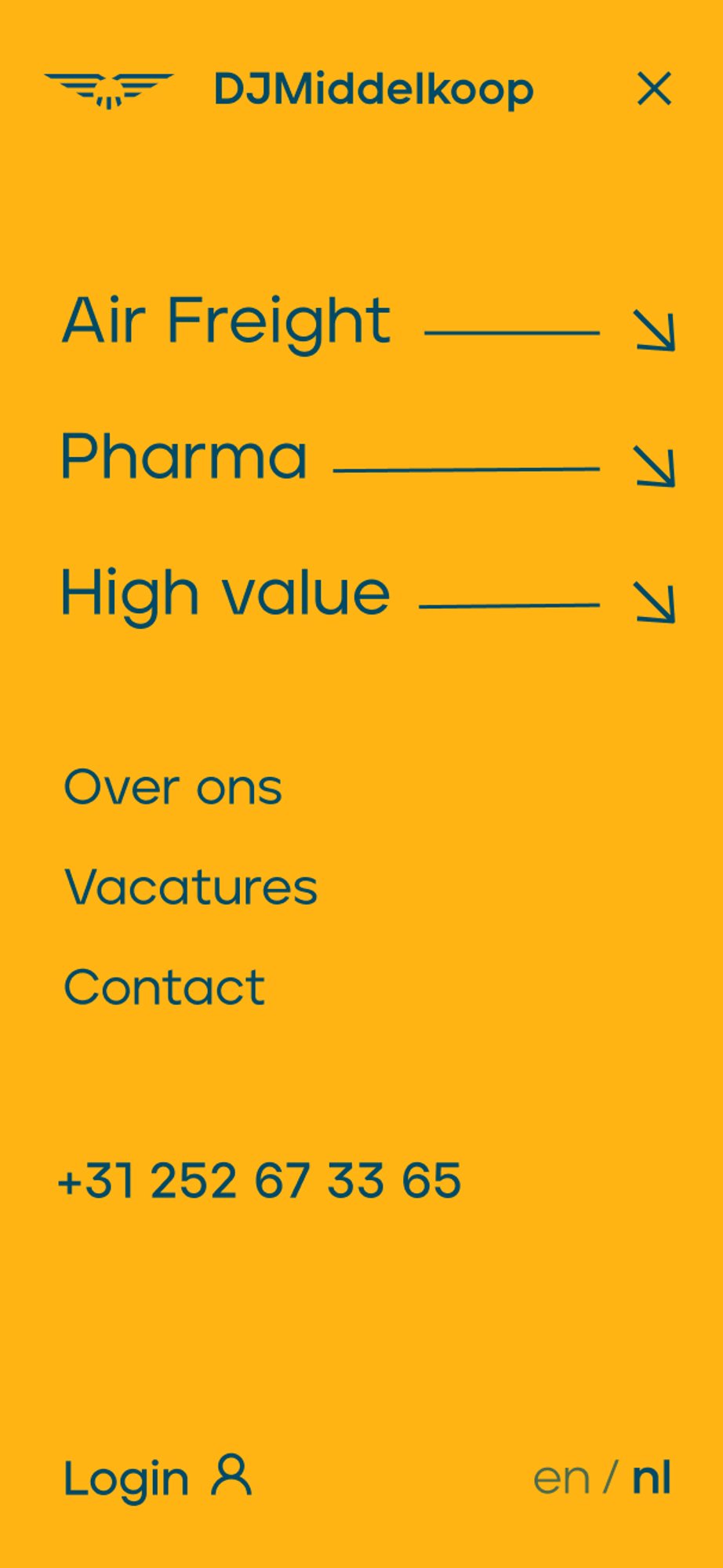View Vacatures page

click(191, 887)
